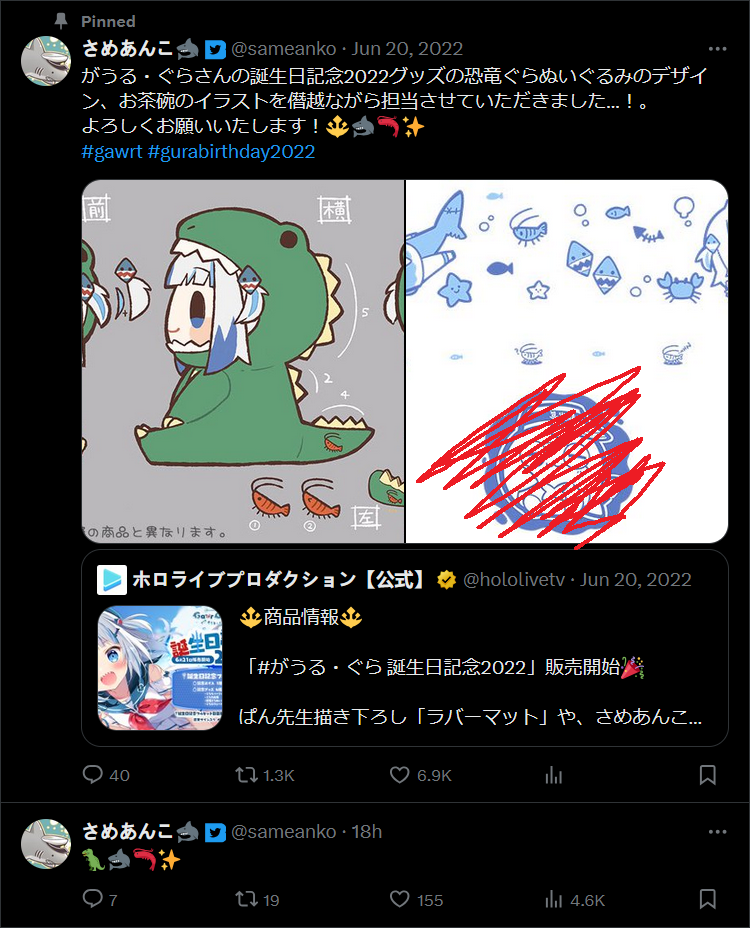Open the quoted tweet from @hololivetv
Viewport: 750px width, 928px height.
(404, 647)
